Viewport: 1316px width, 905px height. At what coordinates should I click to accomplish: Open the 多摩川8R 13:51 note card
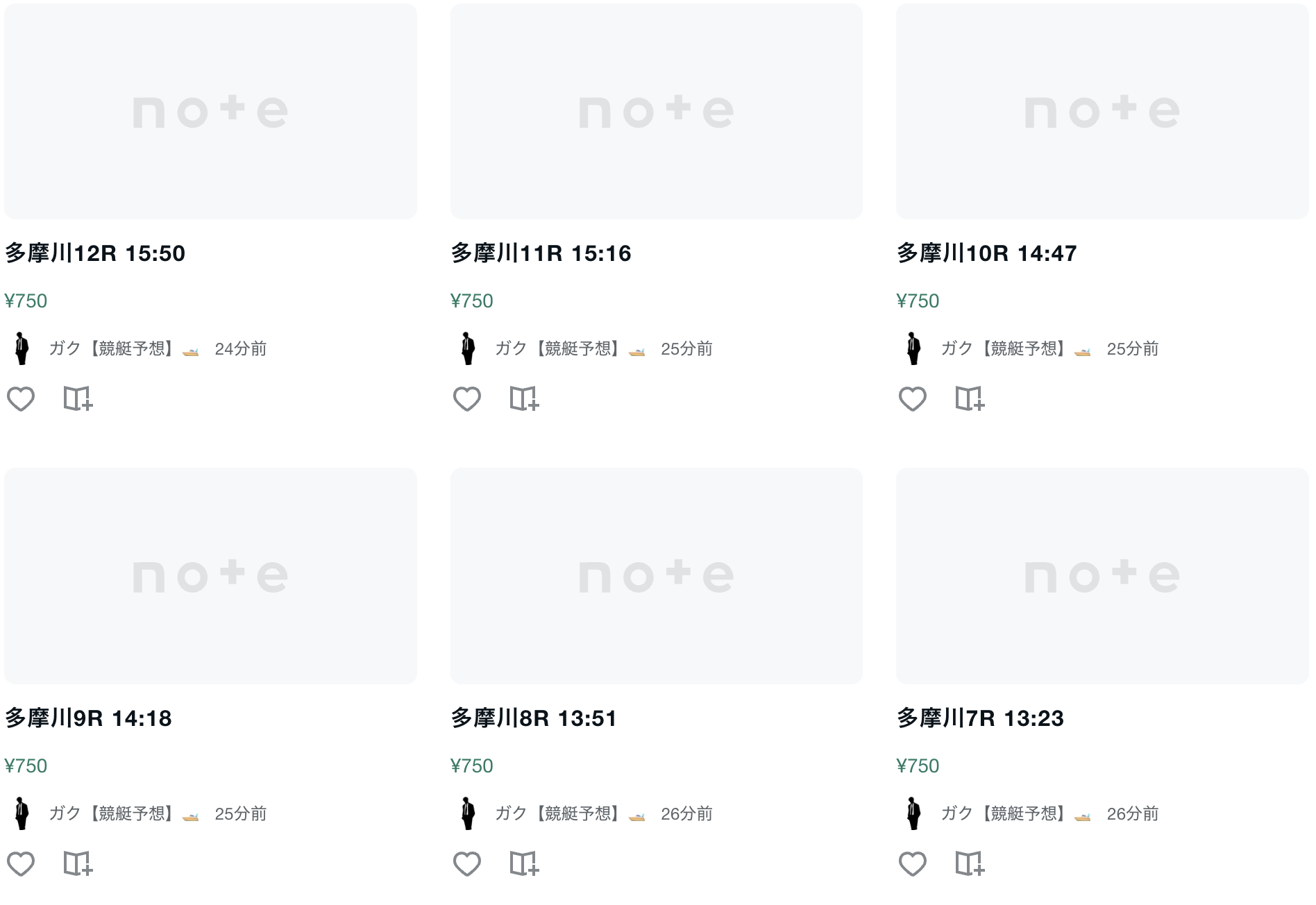coord(534,718)
